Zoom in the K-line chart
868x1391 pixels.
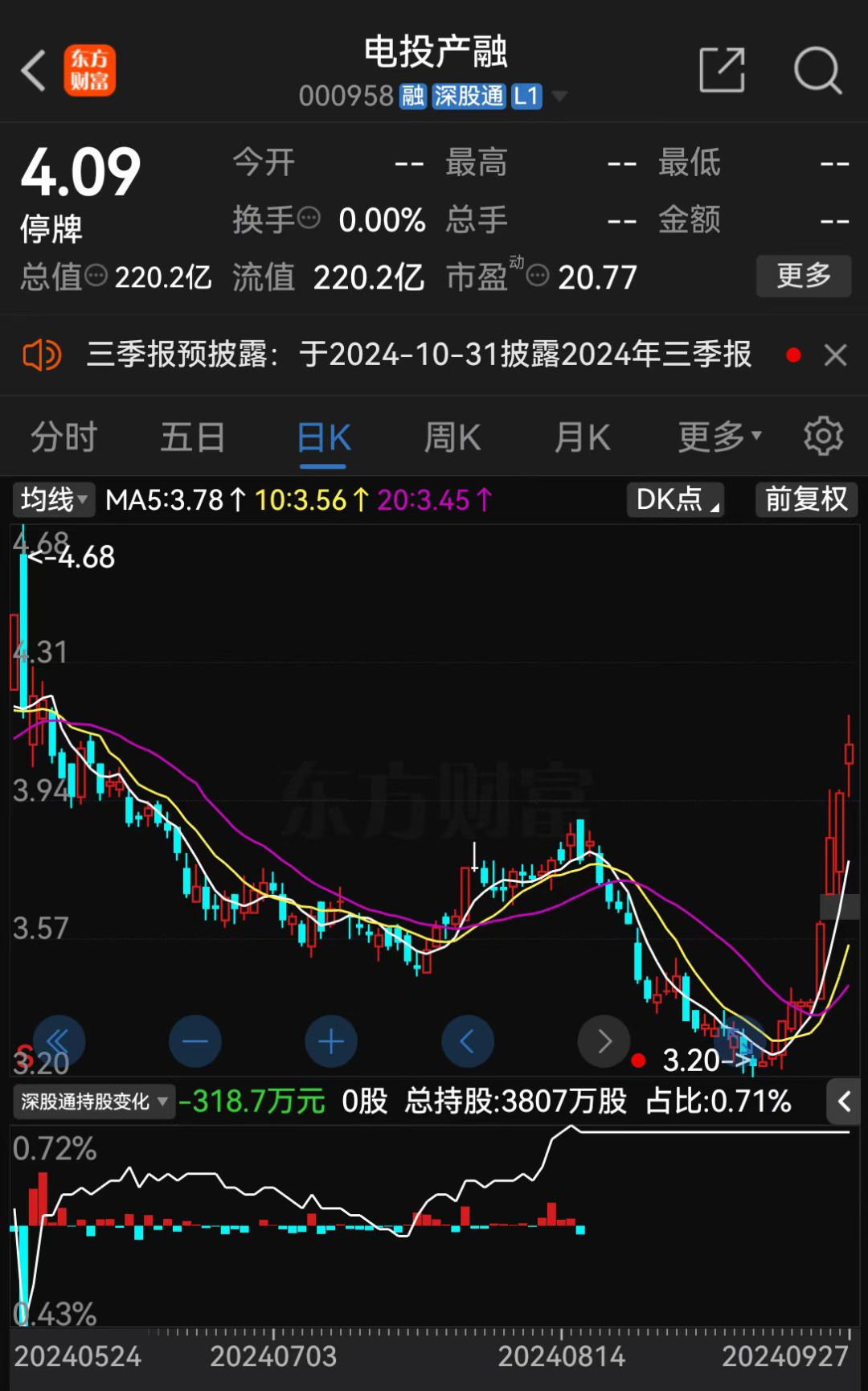click(x=330, y=1041)
